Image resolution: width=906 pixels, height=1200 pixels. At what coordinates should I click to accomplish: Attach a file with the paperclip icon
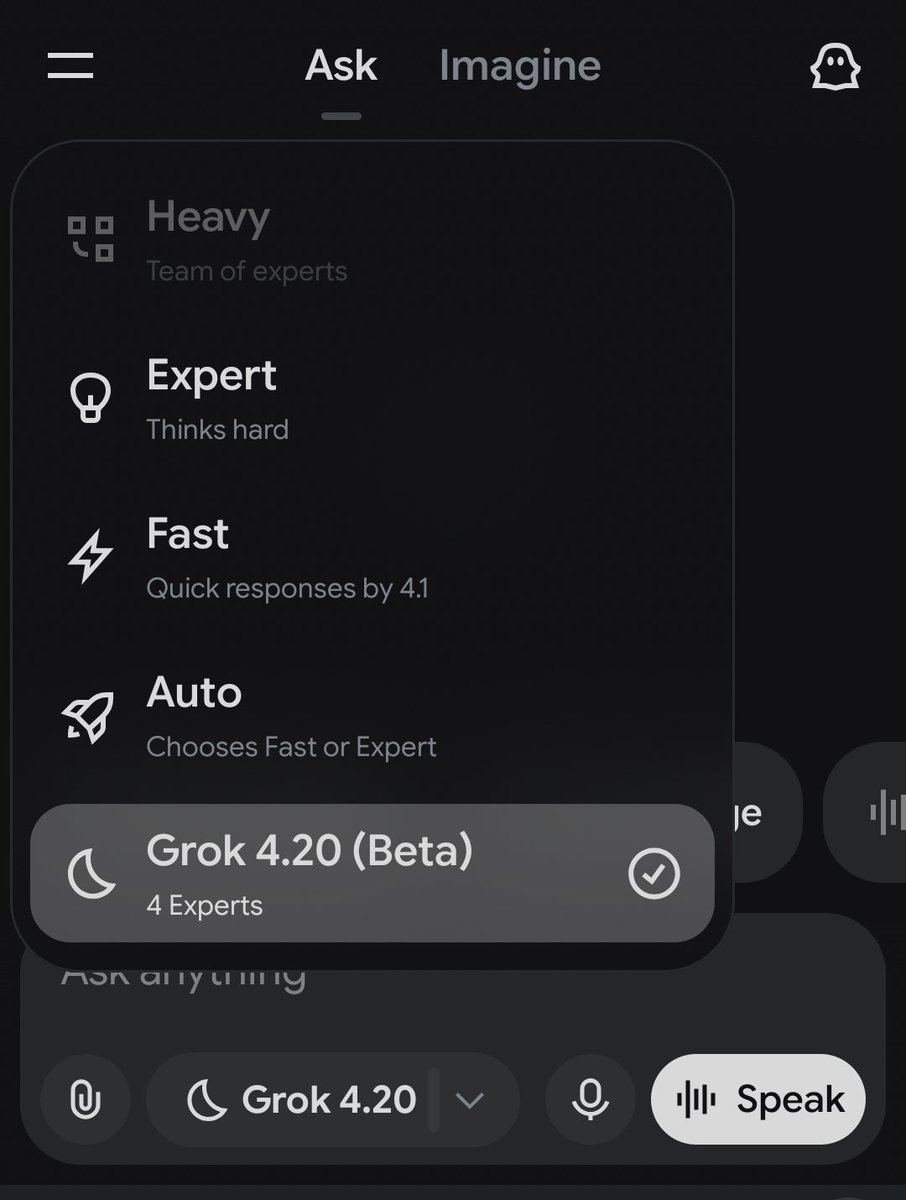[x=85, y=1100]
